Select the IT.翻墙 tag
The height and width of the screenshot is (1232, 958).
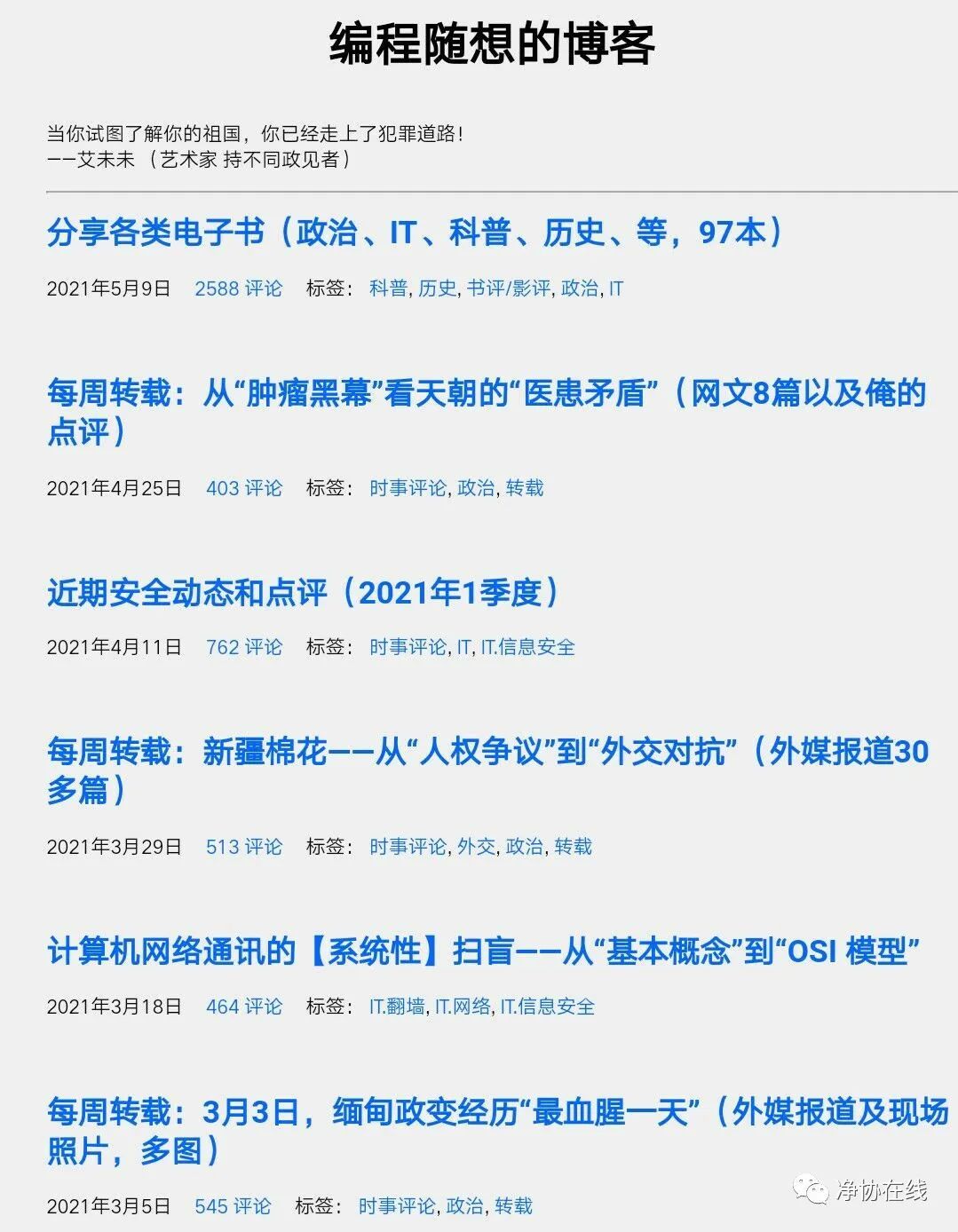point(397,1007)
